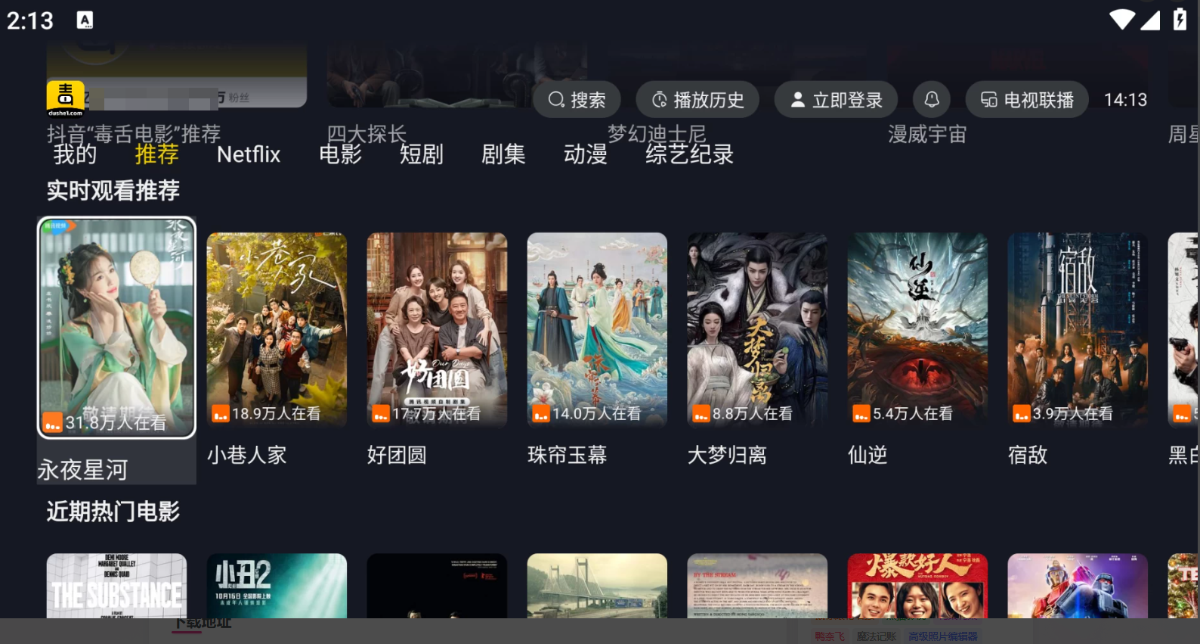Open the 小巷人家 show card
1200x644 pixels.
coord(277,328)
